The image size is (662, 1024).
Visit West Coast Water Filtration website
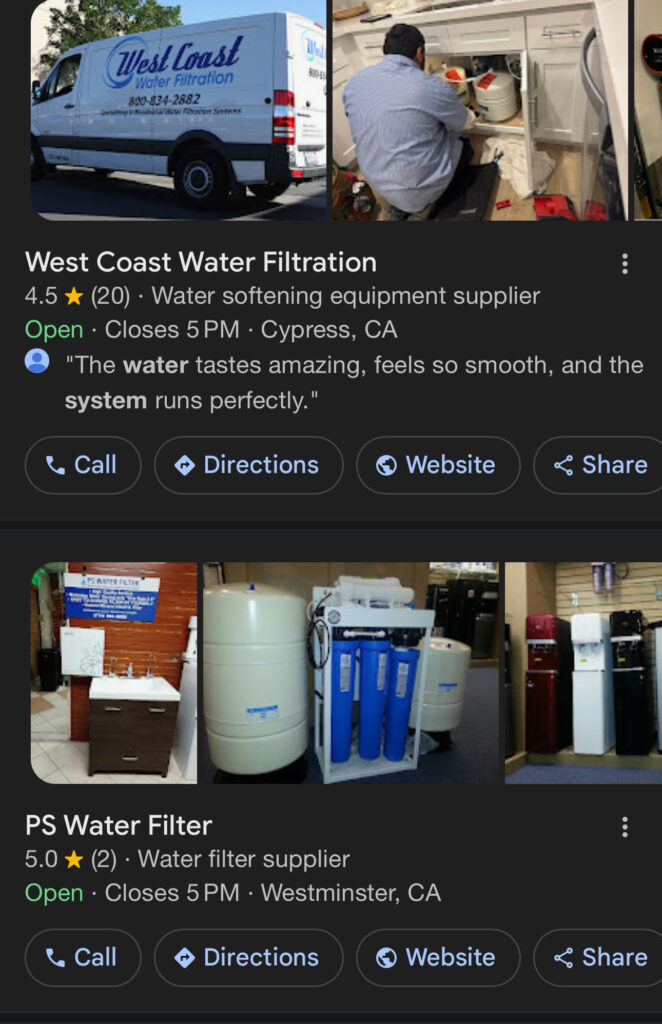click(438, 465)
